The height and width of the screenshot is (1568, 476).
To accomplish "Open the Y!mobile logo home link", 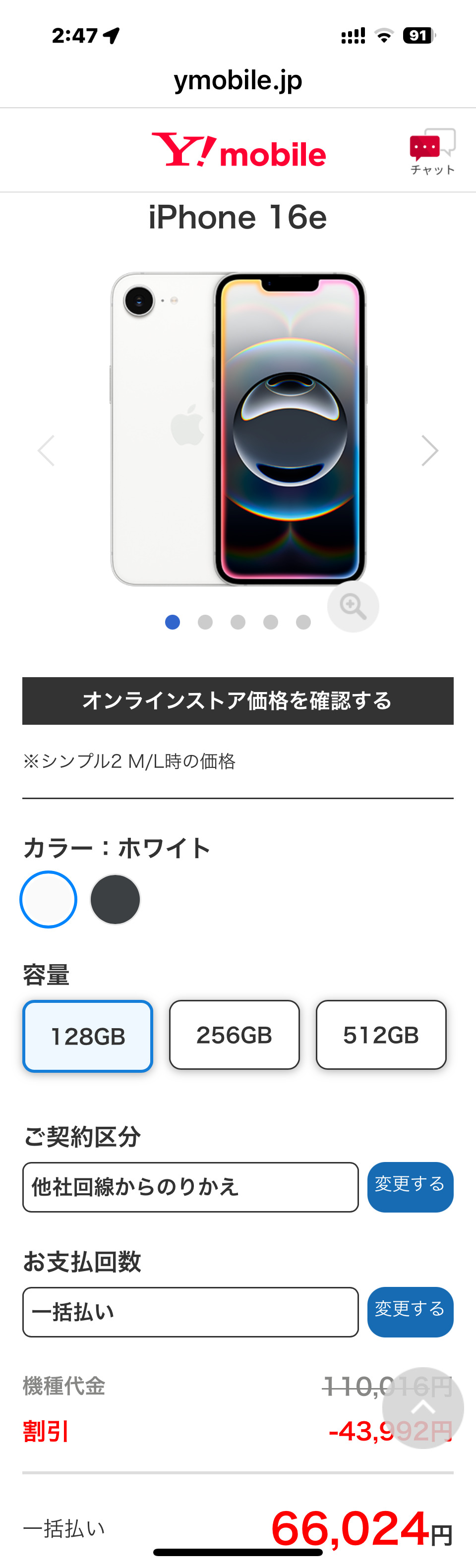I will 238,150.
